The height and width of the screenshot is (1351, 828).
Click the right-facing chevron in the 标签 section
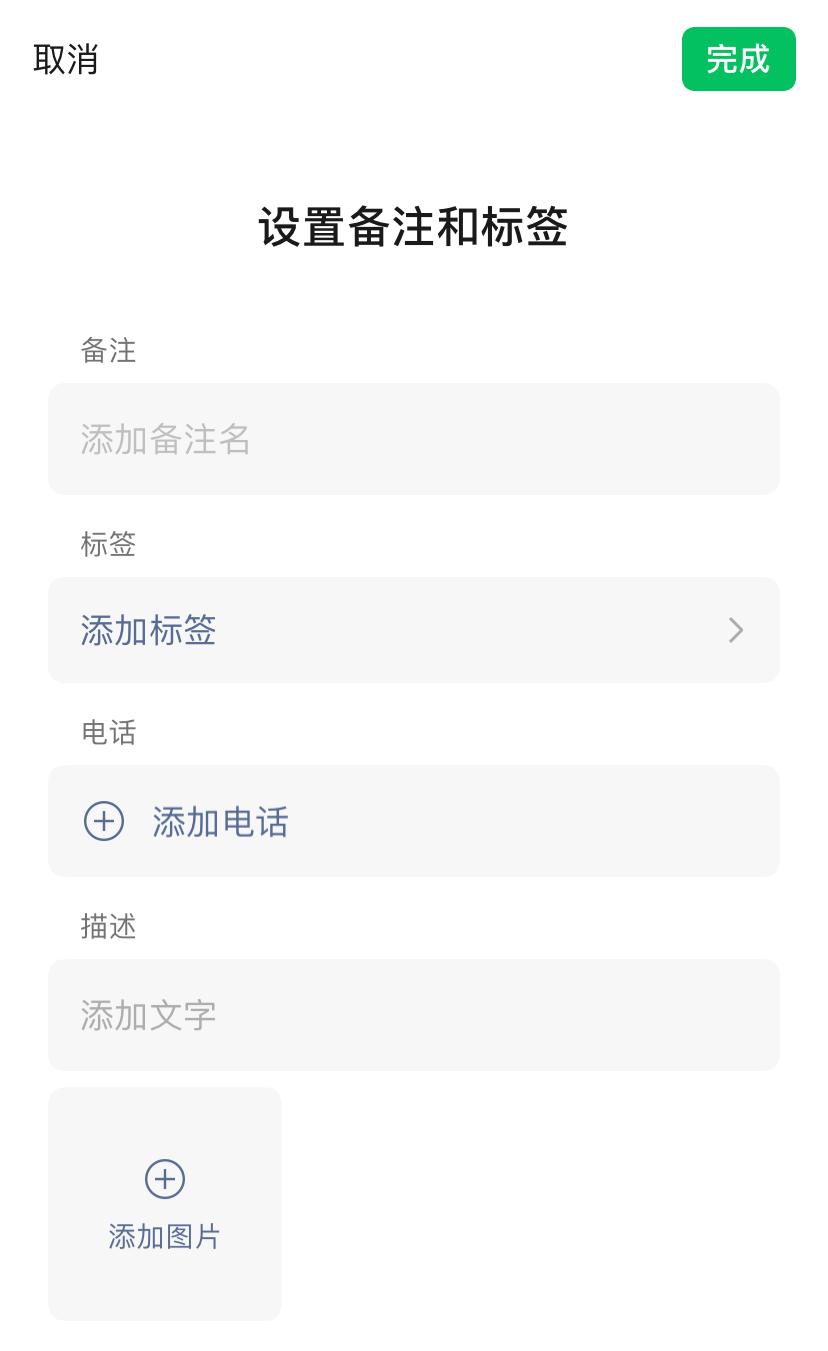coord(736,630)
